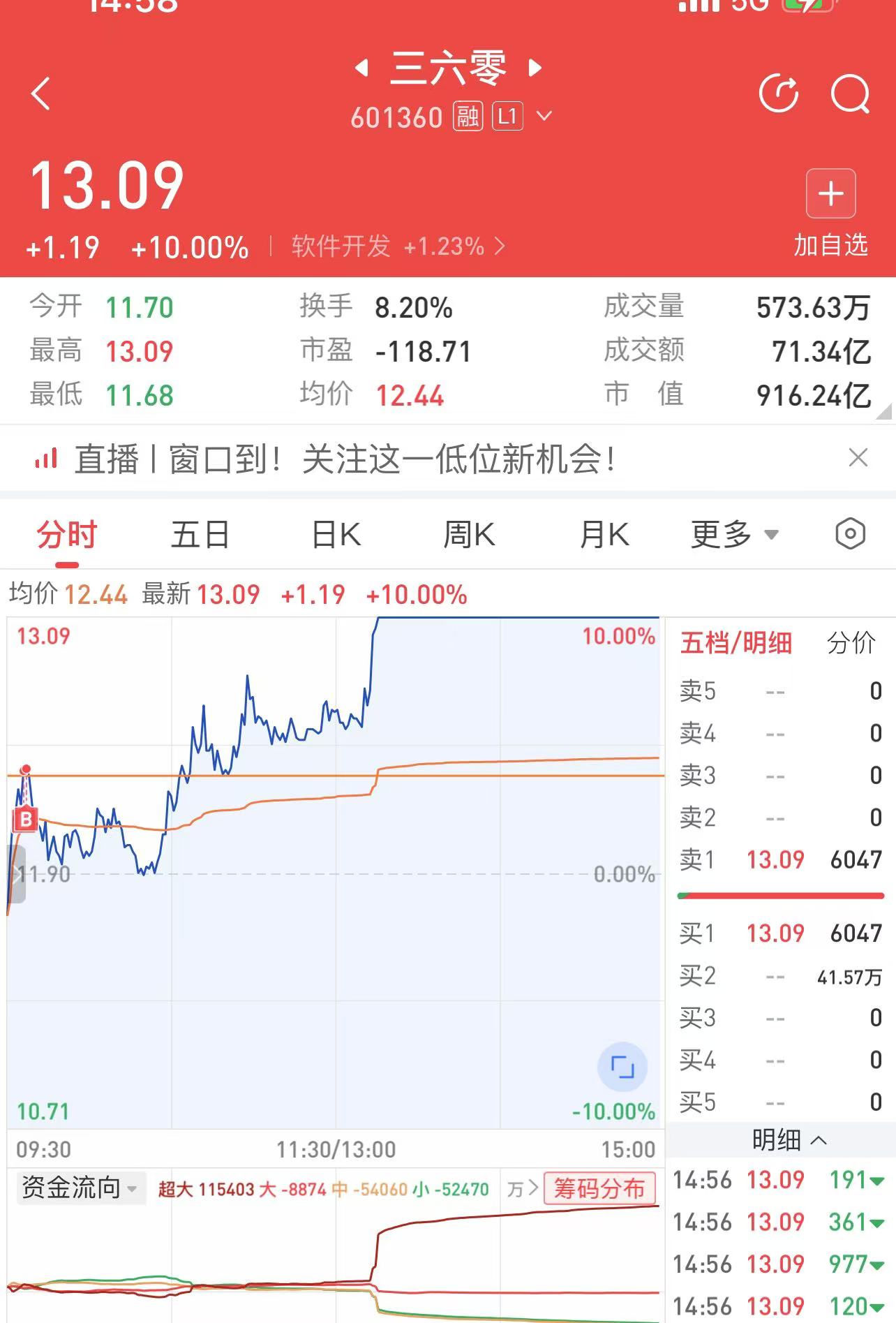896x1323 pixels.
Task: Tap the red live-broadcast bars icon
Action: pos(47,460)
